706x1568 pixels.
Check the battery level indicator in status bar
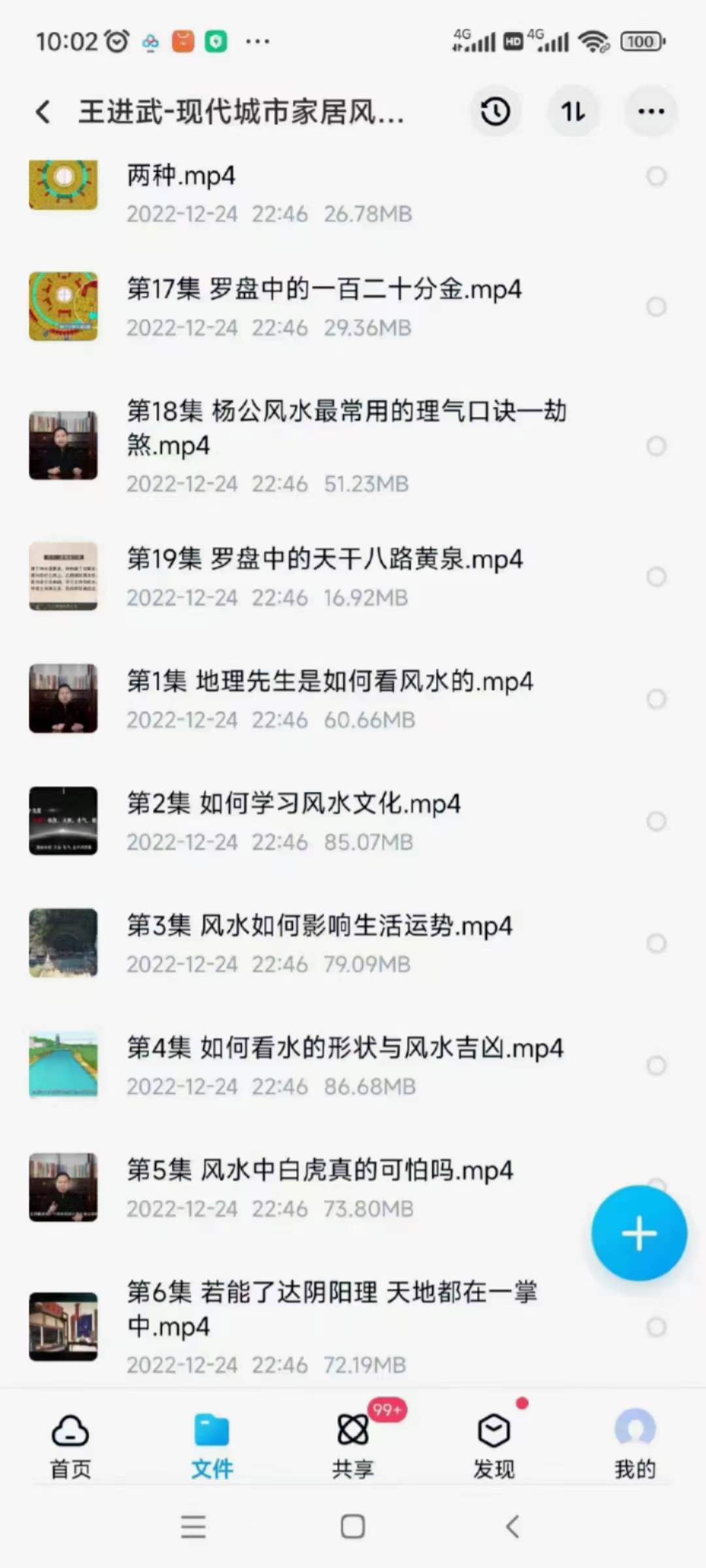641,41
